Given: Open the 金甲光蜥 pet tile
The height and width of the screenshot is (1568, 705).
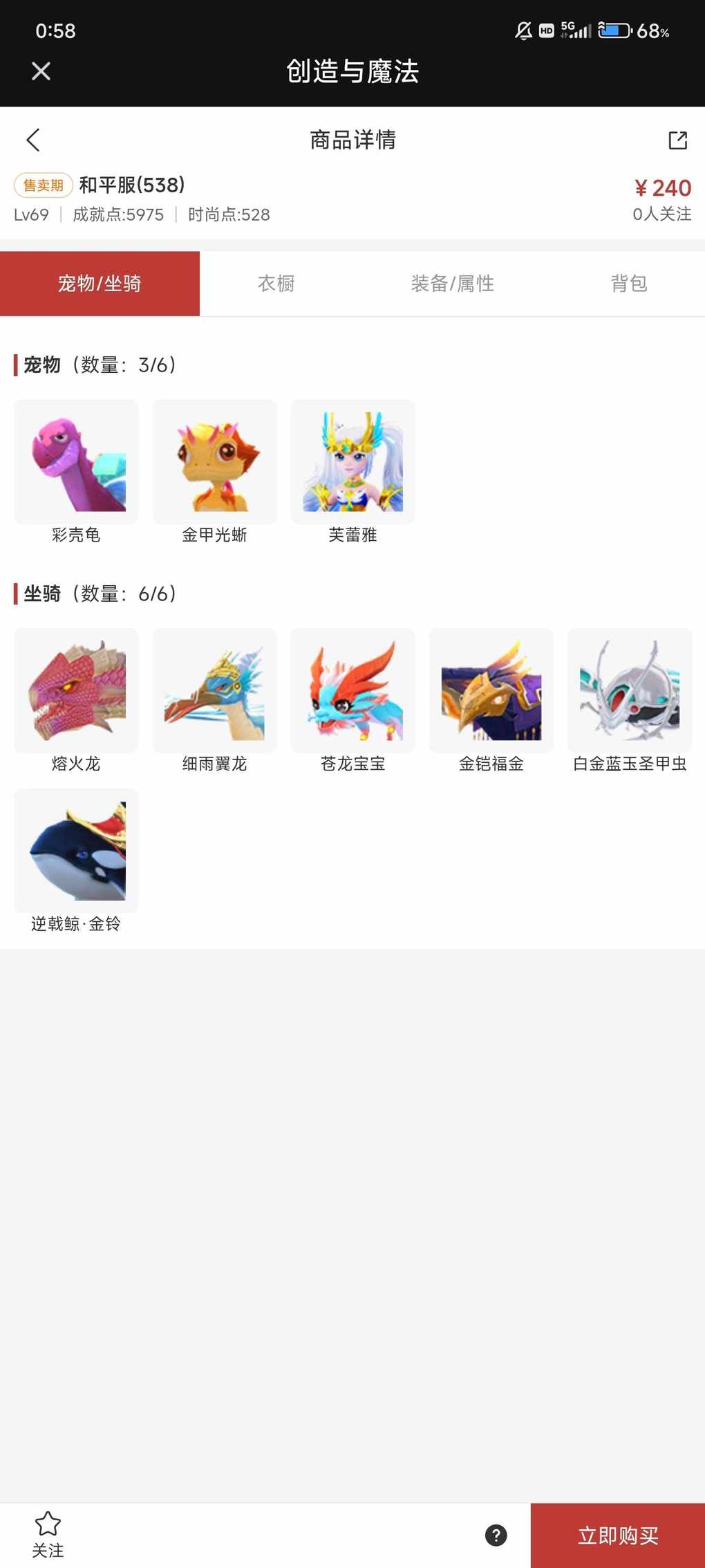Looking at the screenshot, I should (x=214, y=462).
